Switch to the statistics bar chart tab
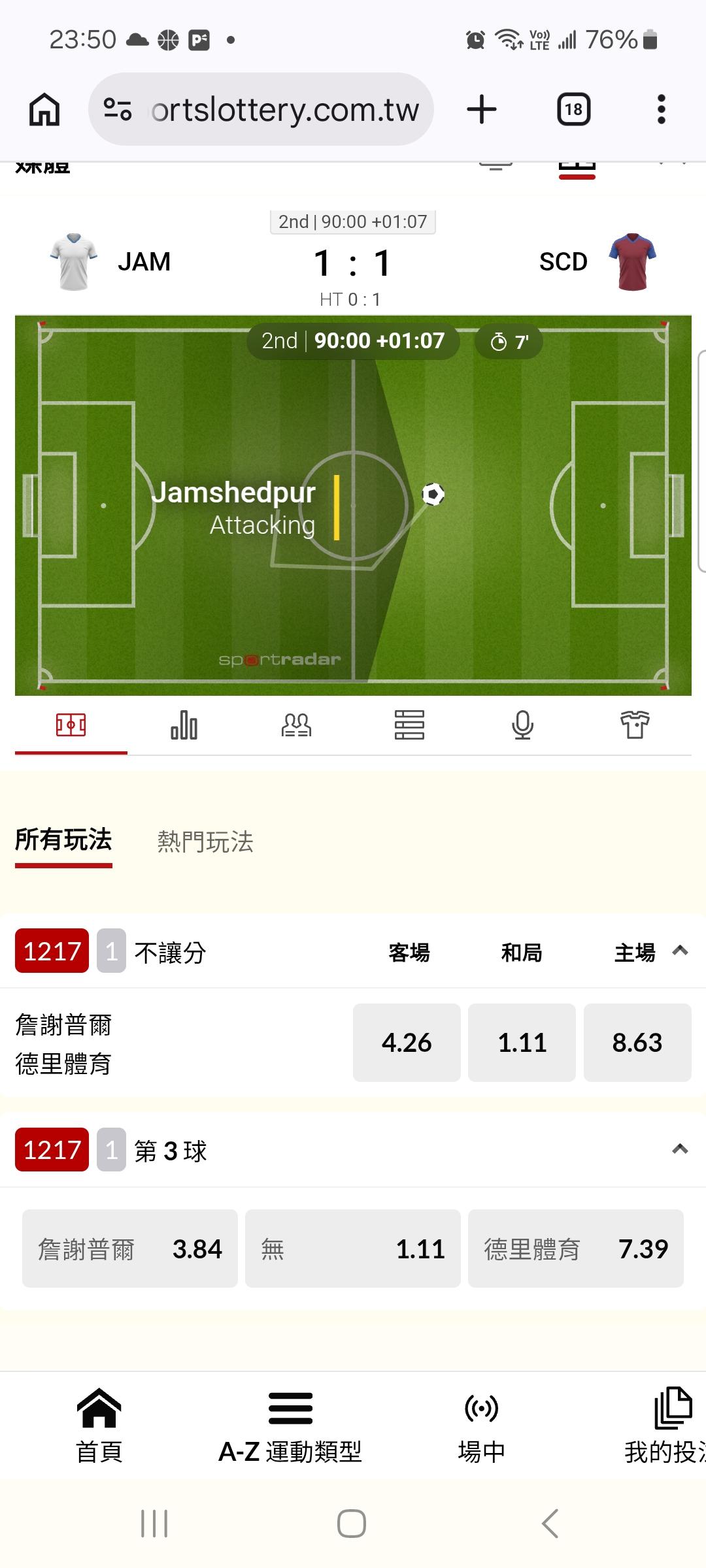This screenshot has width=706, height=1568. (184, 725)
